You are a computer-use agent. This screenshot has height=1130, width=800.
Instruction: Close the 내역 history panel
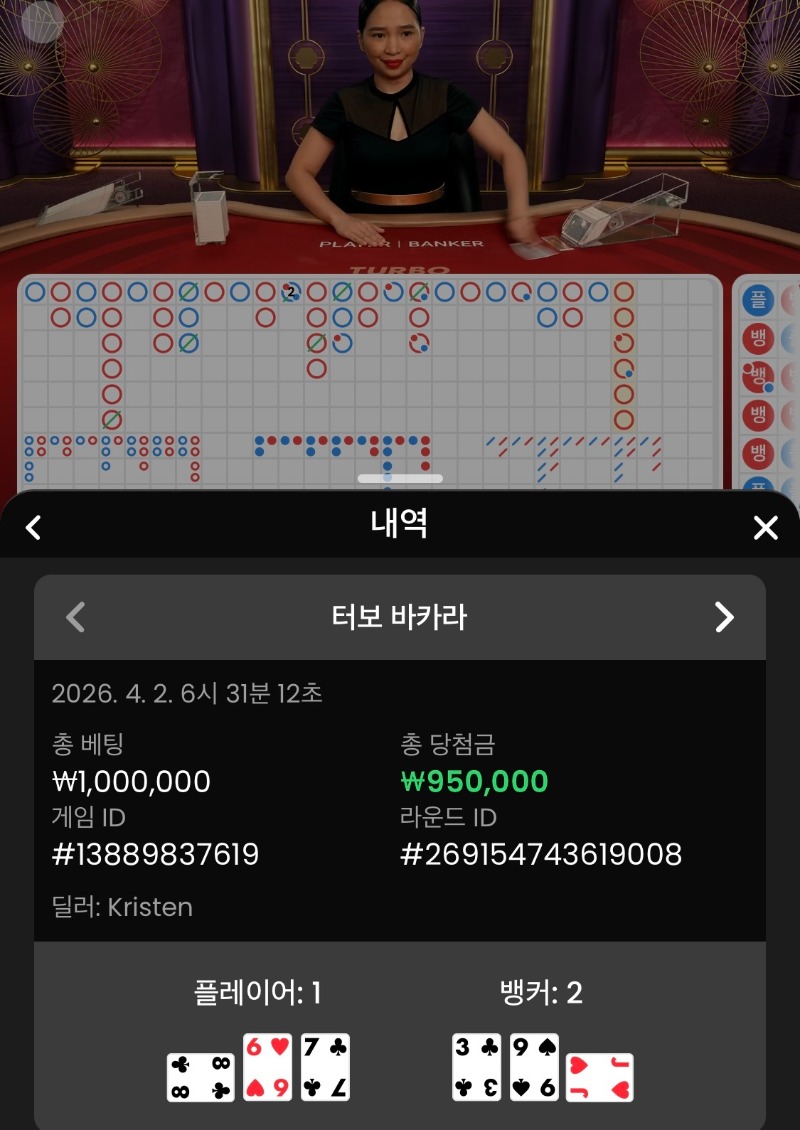pos(765,528)
